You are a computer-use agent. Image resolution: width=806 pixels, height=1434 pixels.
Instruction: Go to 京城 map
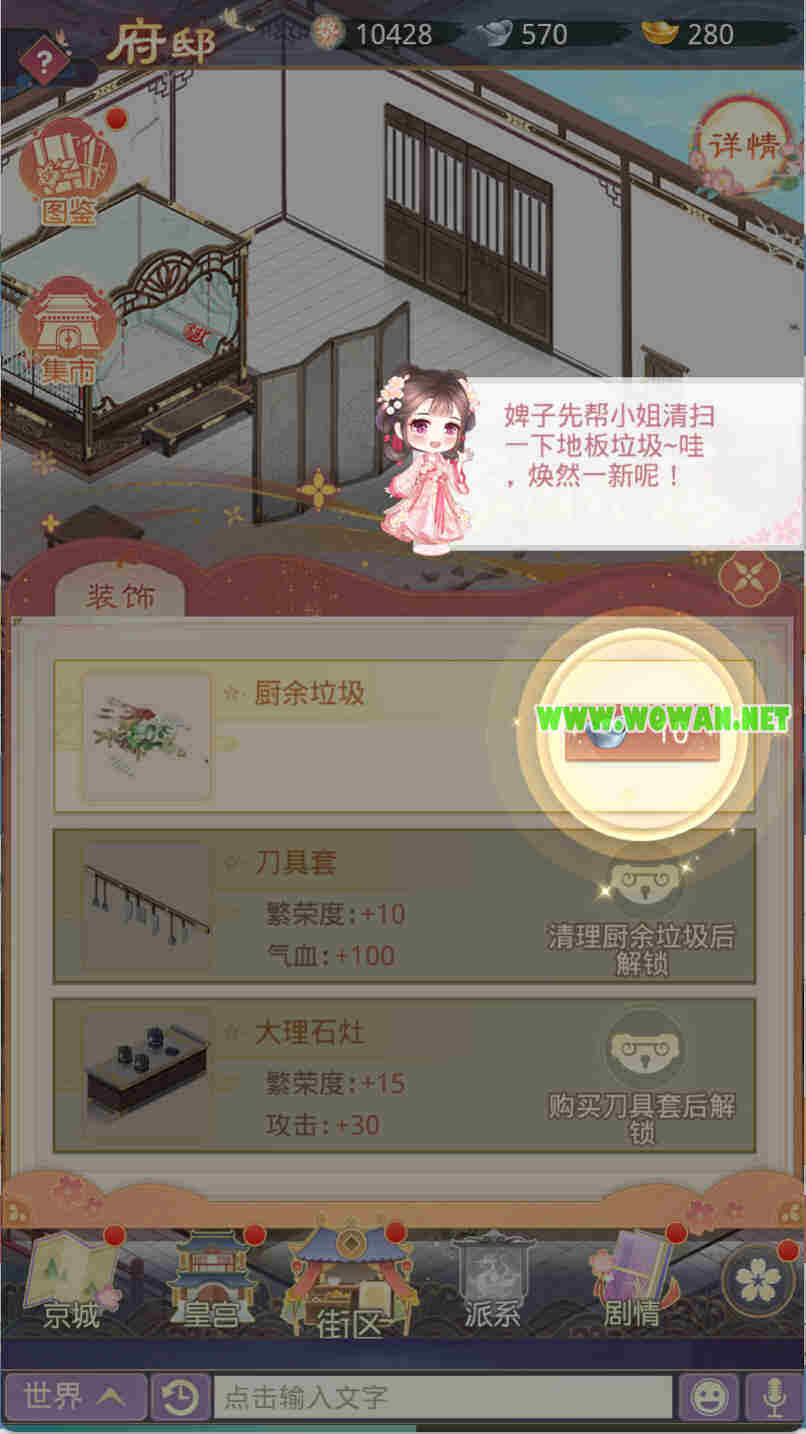(x=72, y=1280)
